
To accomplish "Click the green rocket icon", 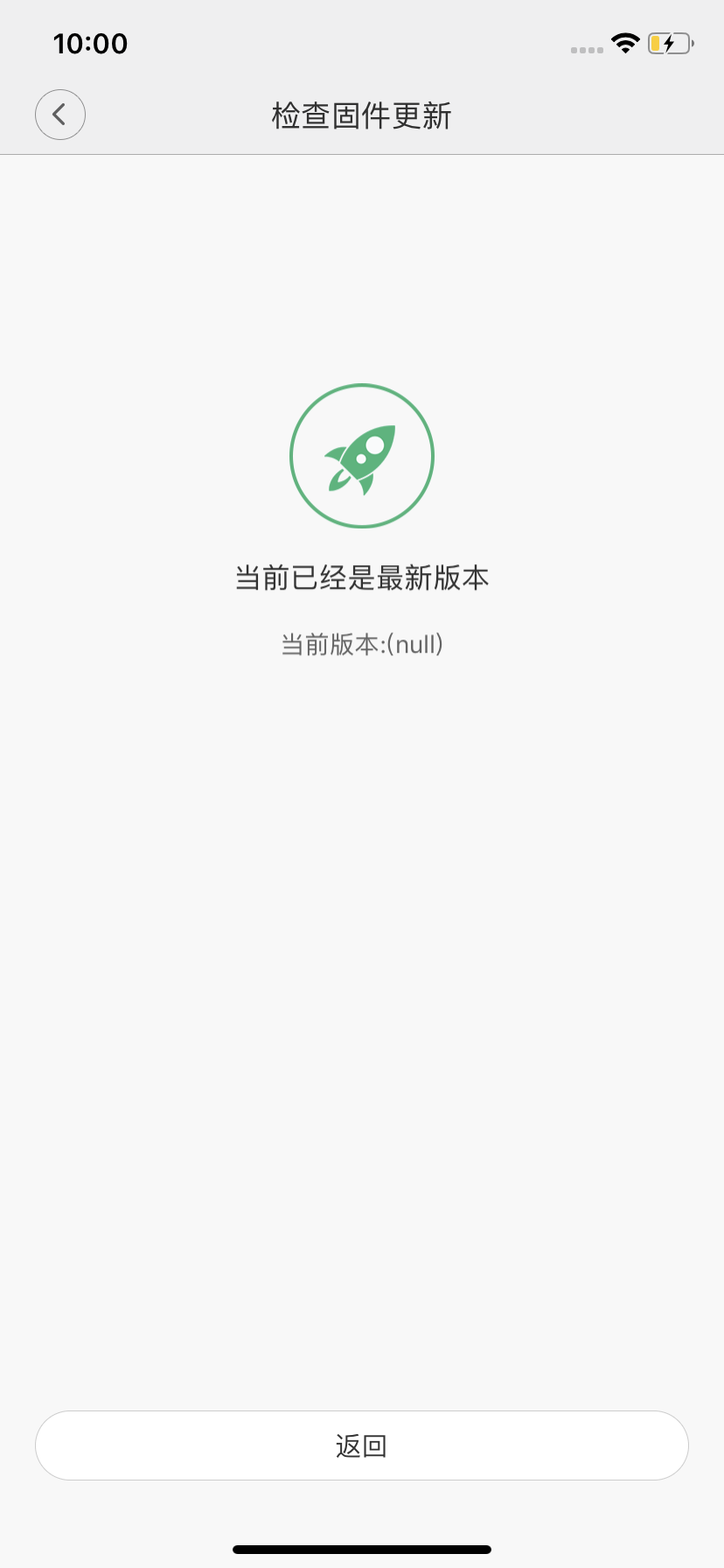I will pyautogui.click(x=362, y=455).
